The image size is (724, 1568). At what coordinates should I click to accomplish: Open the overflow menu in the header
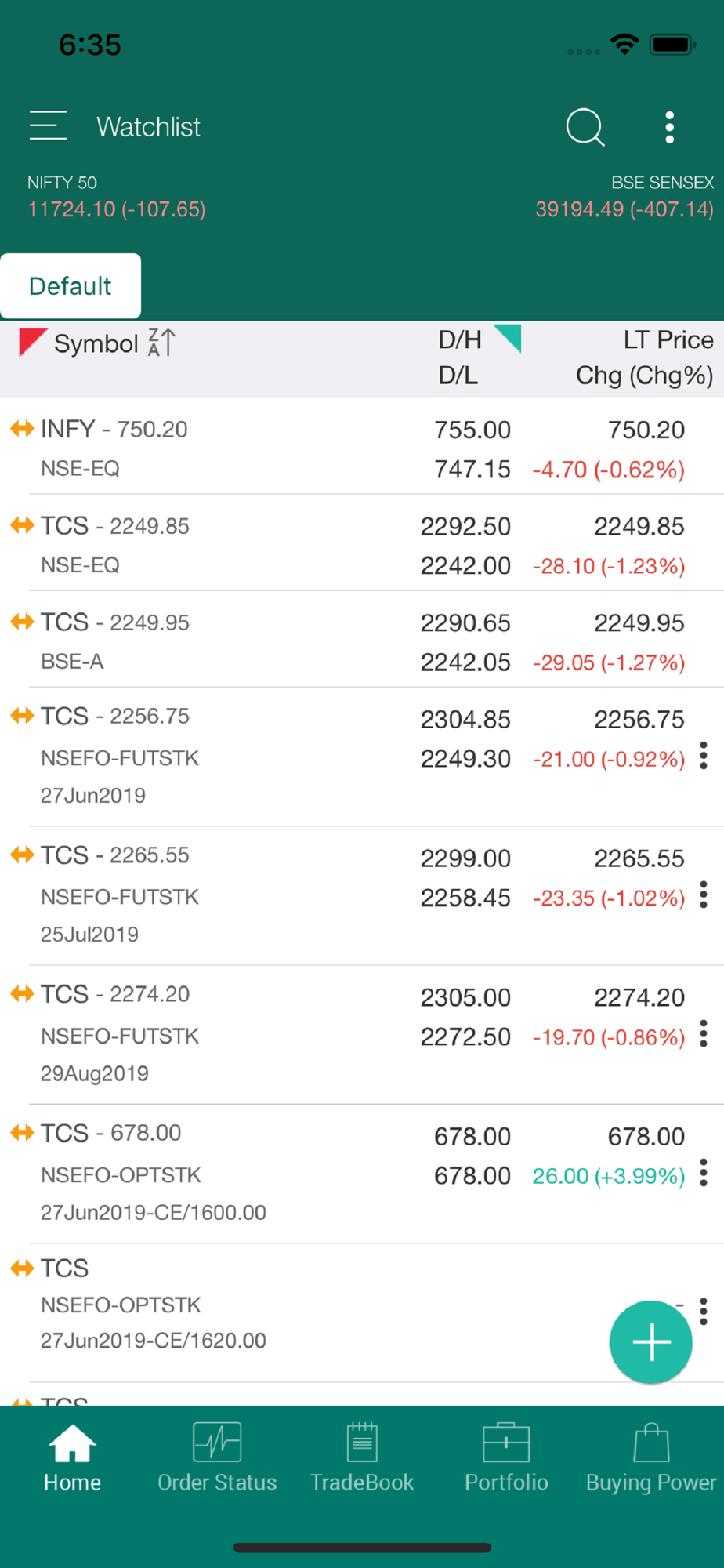point(669,127)
